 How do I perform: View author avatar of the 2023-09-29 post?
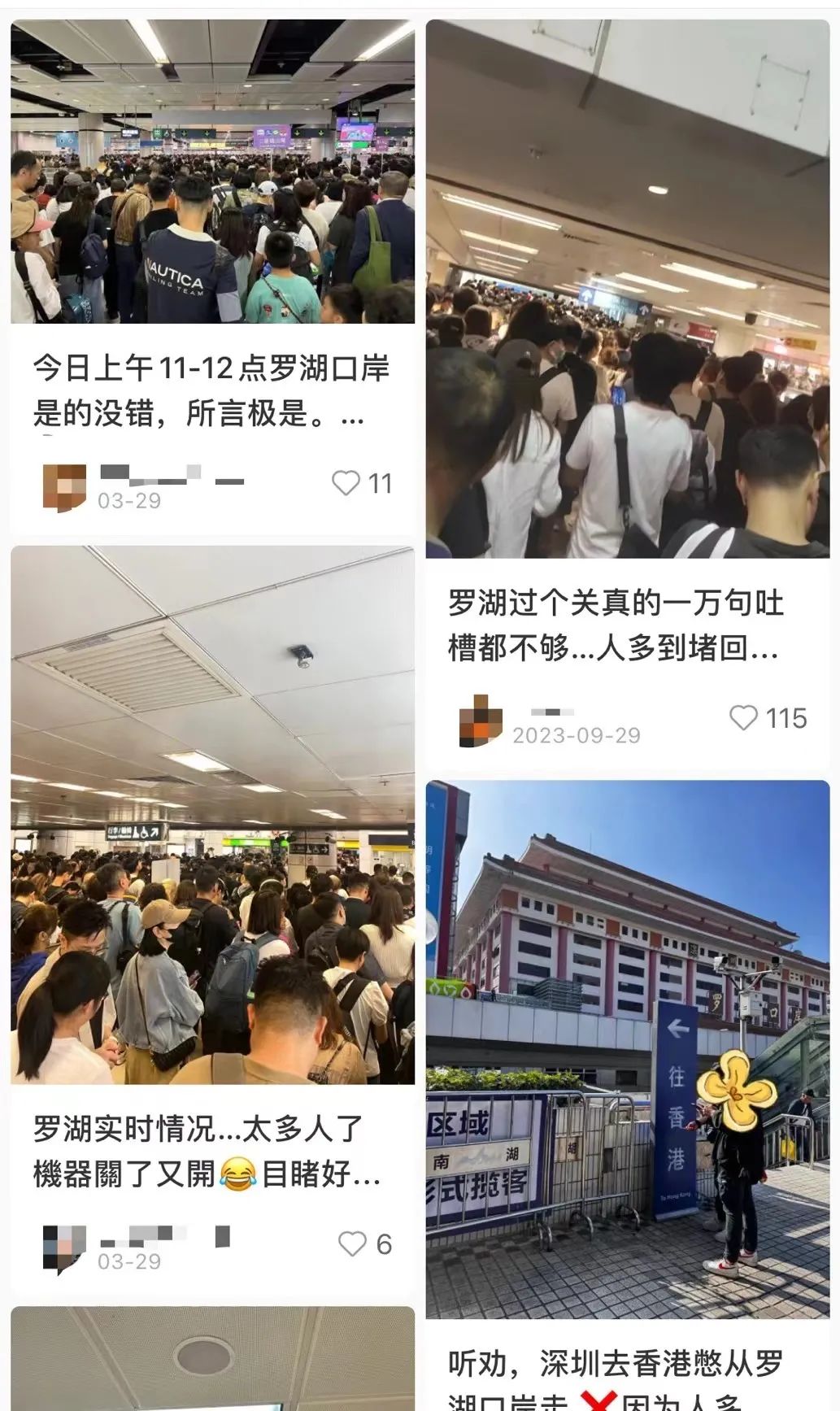coord(481,721)
